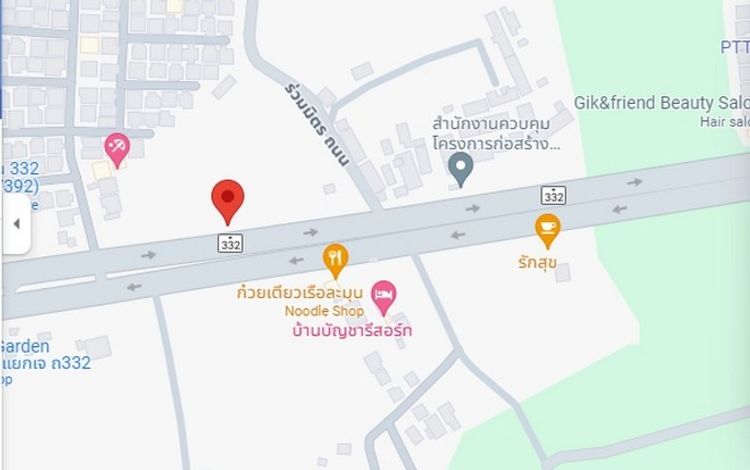
Task: Open รักสุข cafe marker
Action: pos(547,230)
